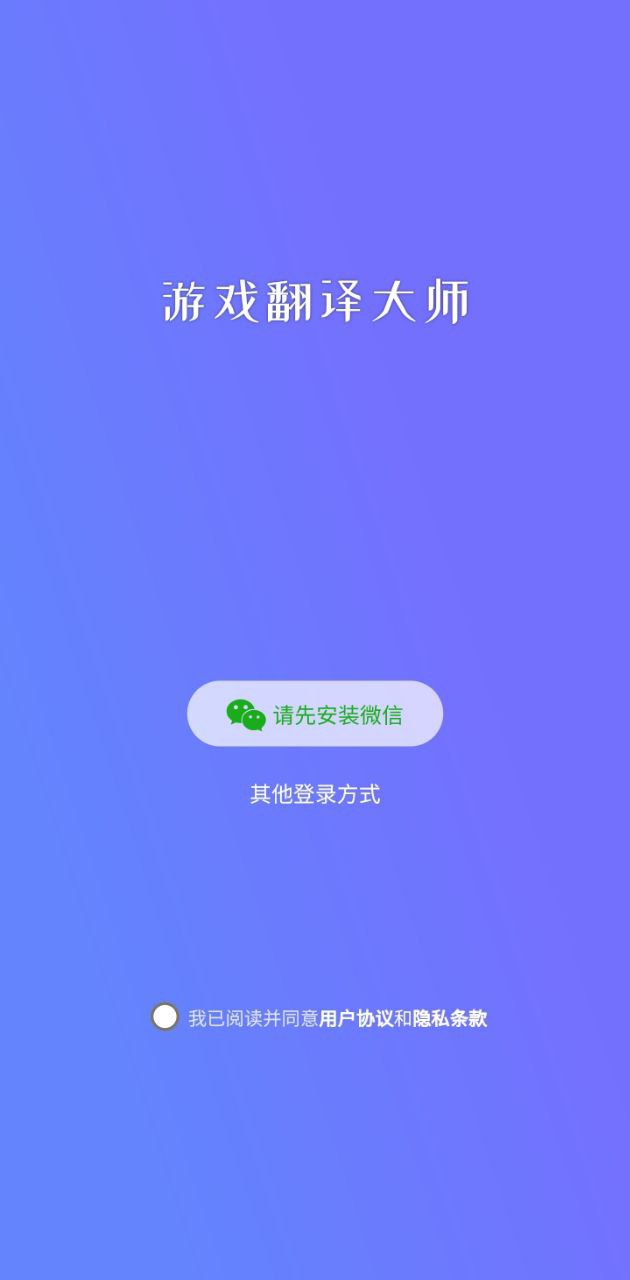This screenshot has width=630, height=1280.
Task: View the 隐私条款 privacy policy
Action: point(450,1019)
